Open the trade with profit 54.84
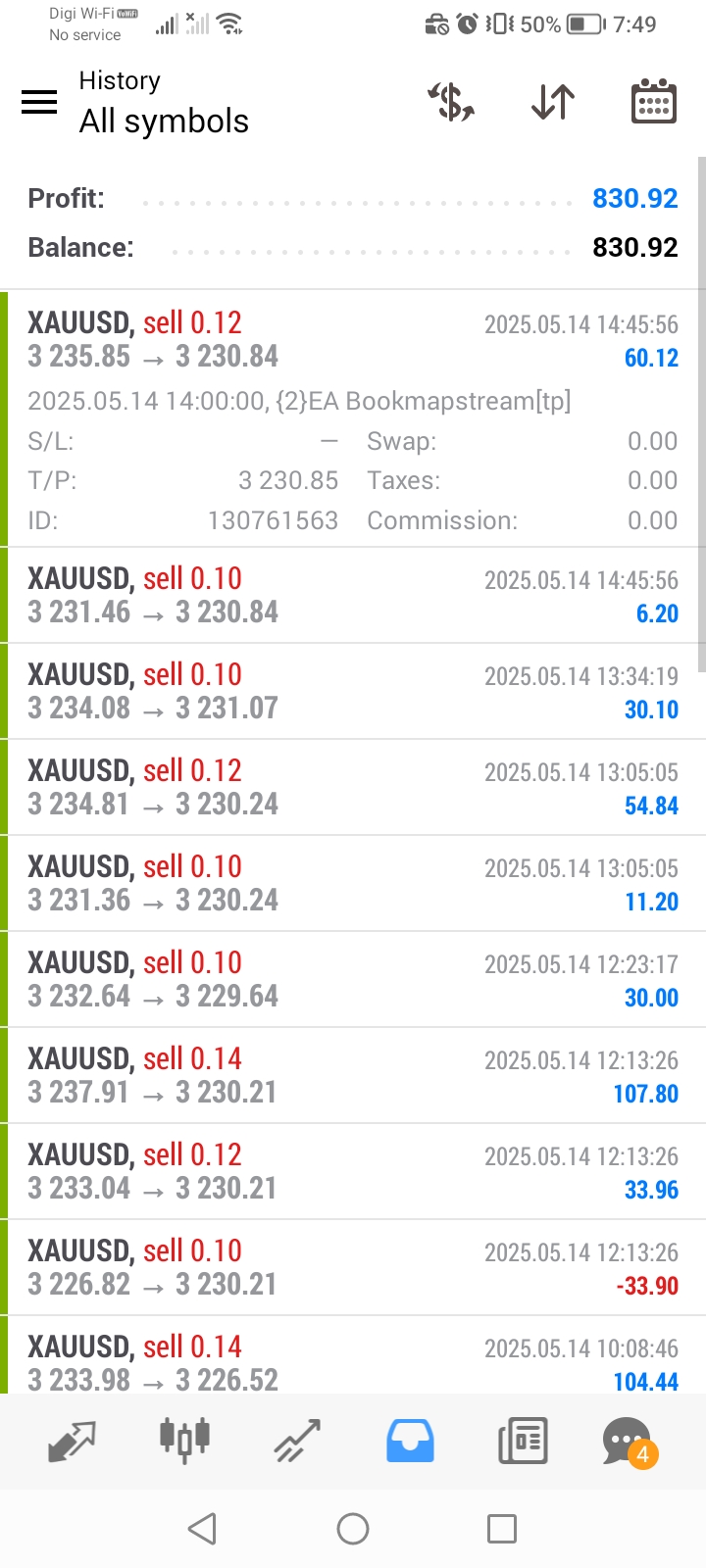Image resolution: width=706 pixels, height=1568 pixels. [x=353, y=787]
